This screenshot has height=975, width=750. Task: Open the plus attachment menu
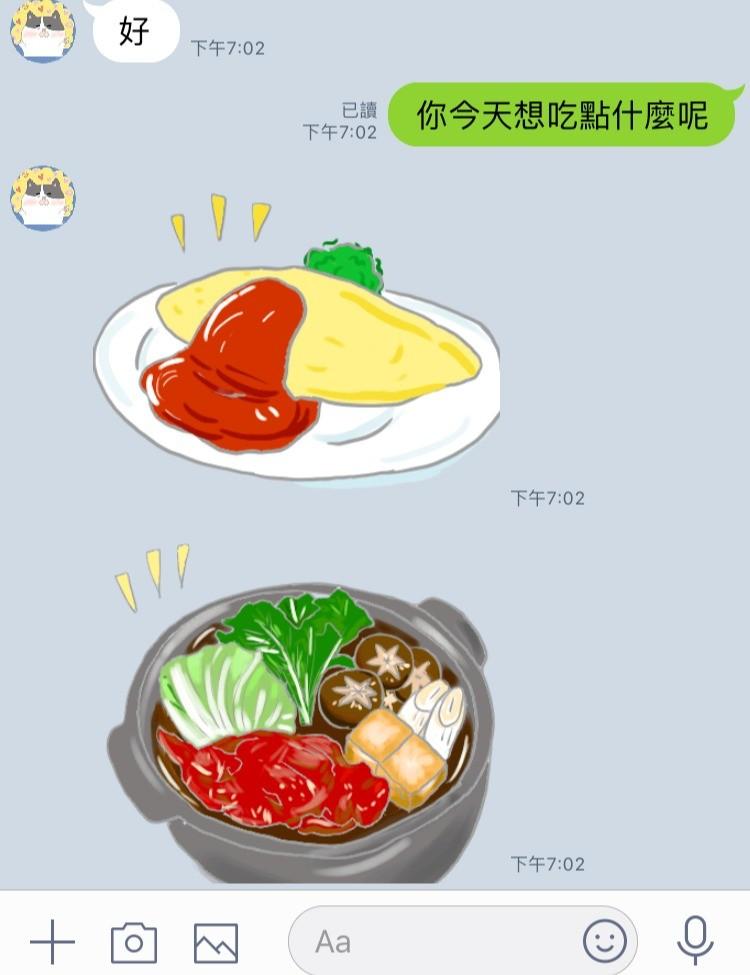52,942
